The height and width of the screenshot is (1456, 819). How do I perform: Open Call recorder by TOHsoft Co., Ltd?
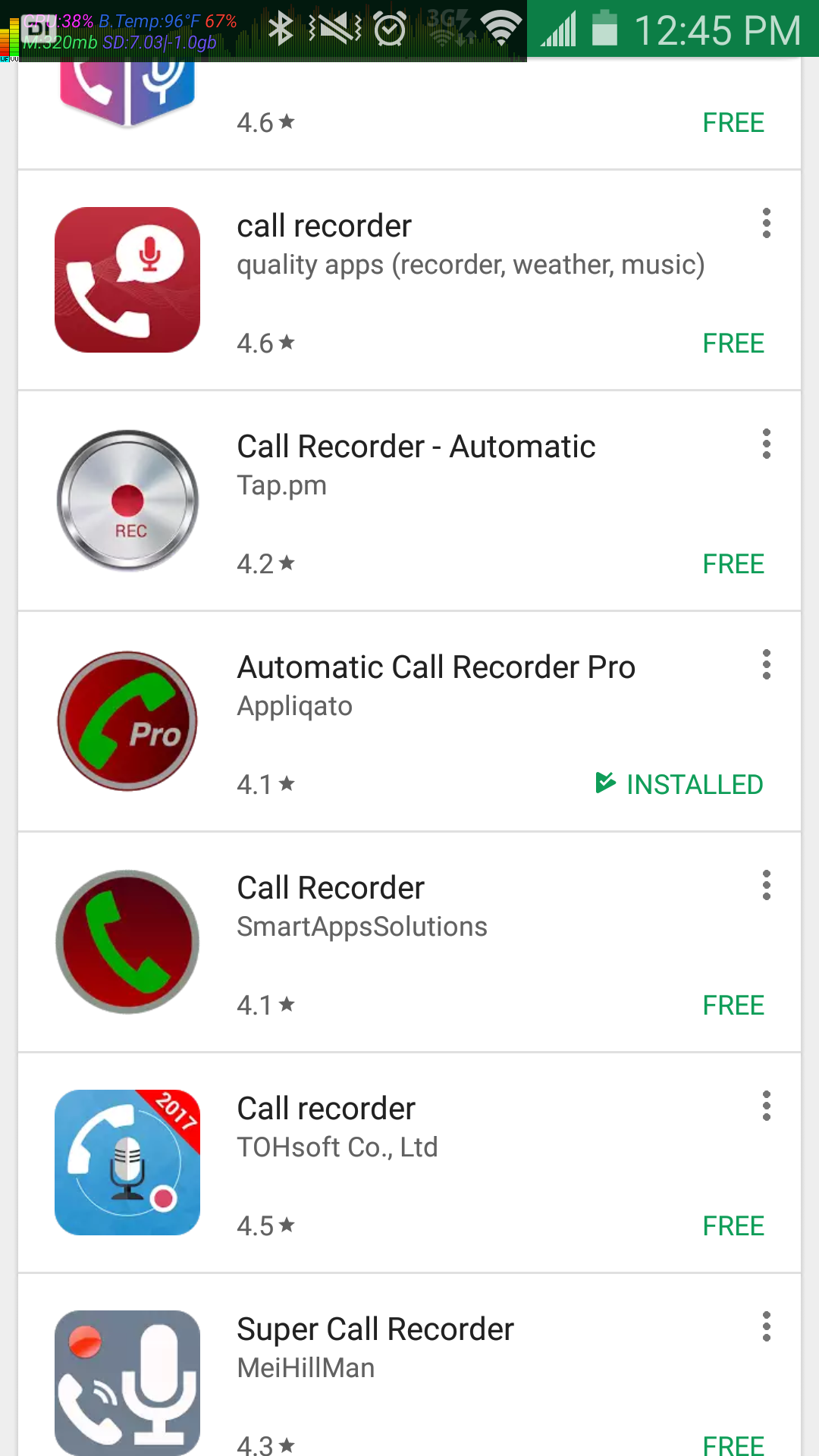pyautogui.click(x=409, y=1163)
